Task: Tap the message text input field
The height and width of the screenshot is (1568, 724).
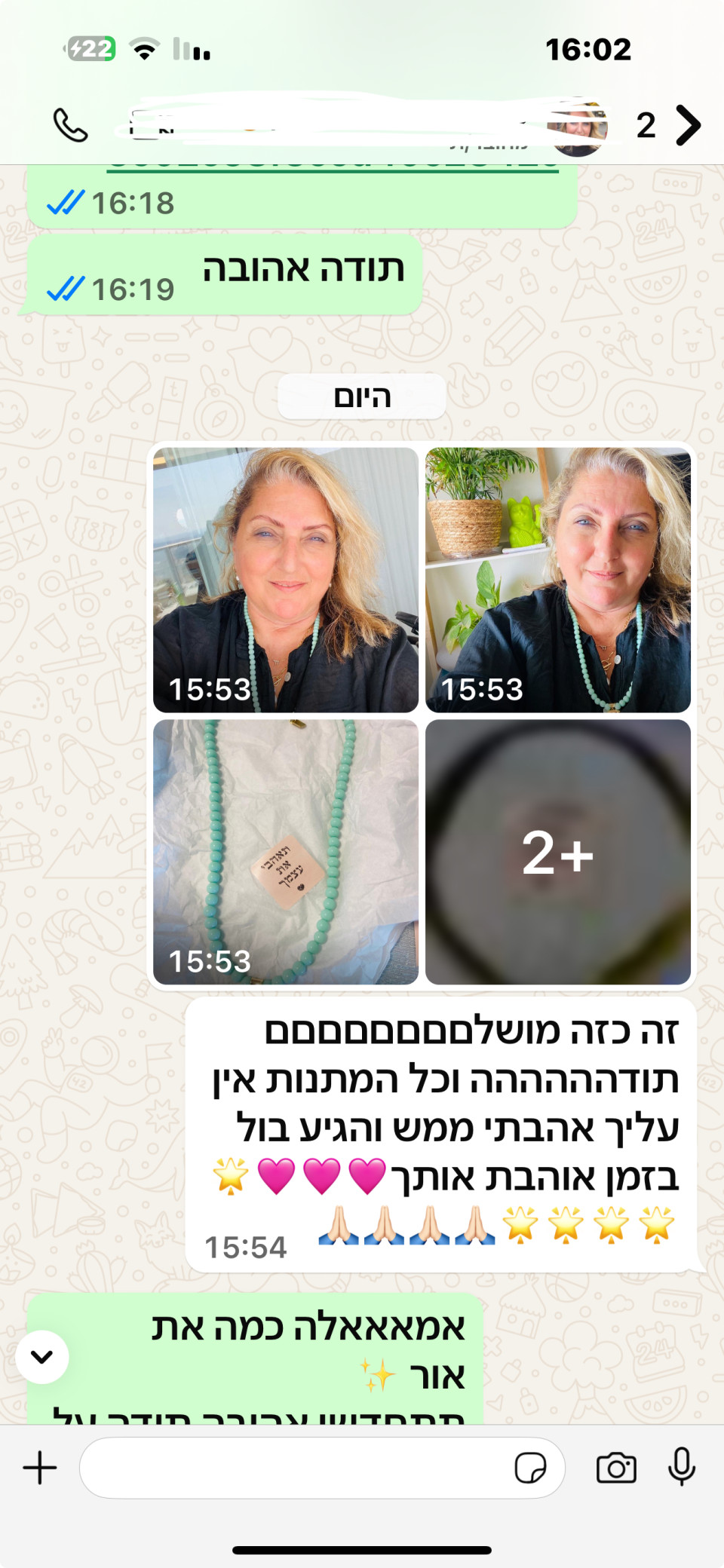Action: click(x=294, y=1468)
